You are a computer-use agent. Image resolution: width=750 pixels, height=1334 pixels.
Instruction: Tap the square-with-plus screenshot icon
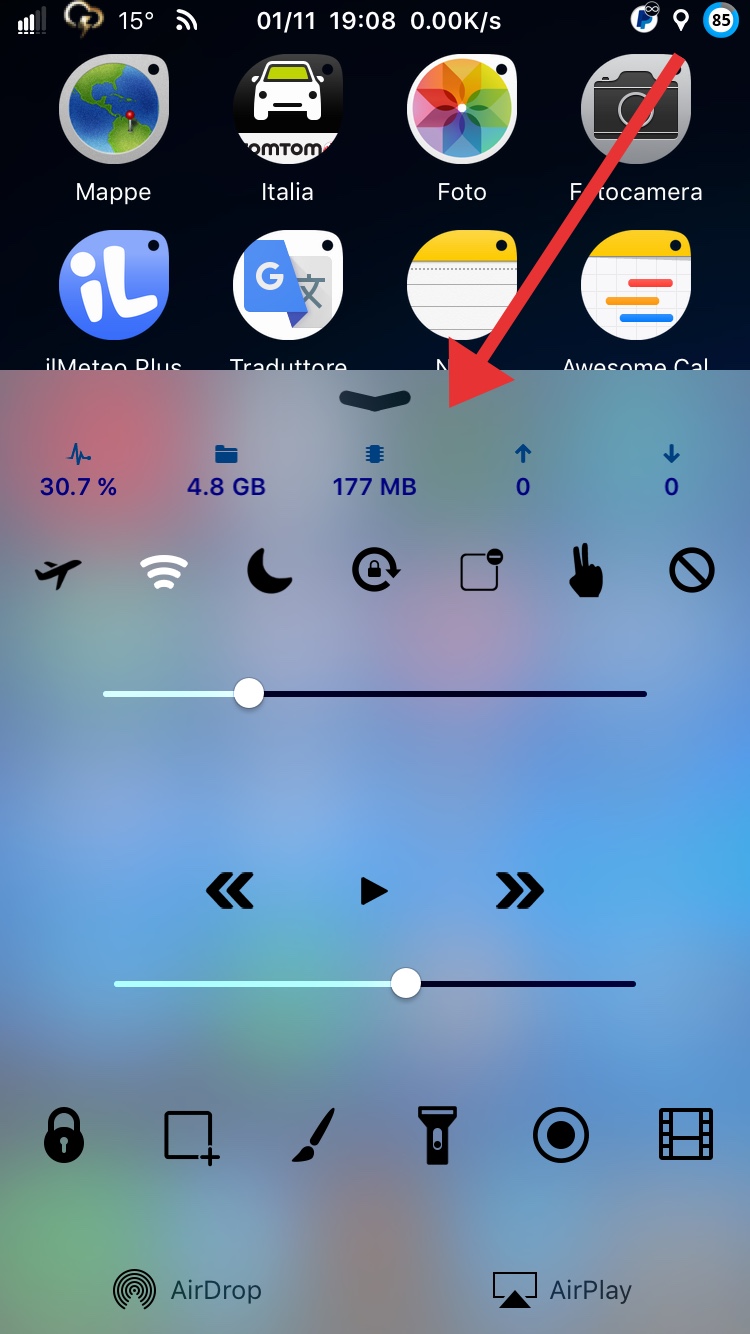click(x=191, y=1137)
